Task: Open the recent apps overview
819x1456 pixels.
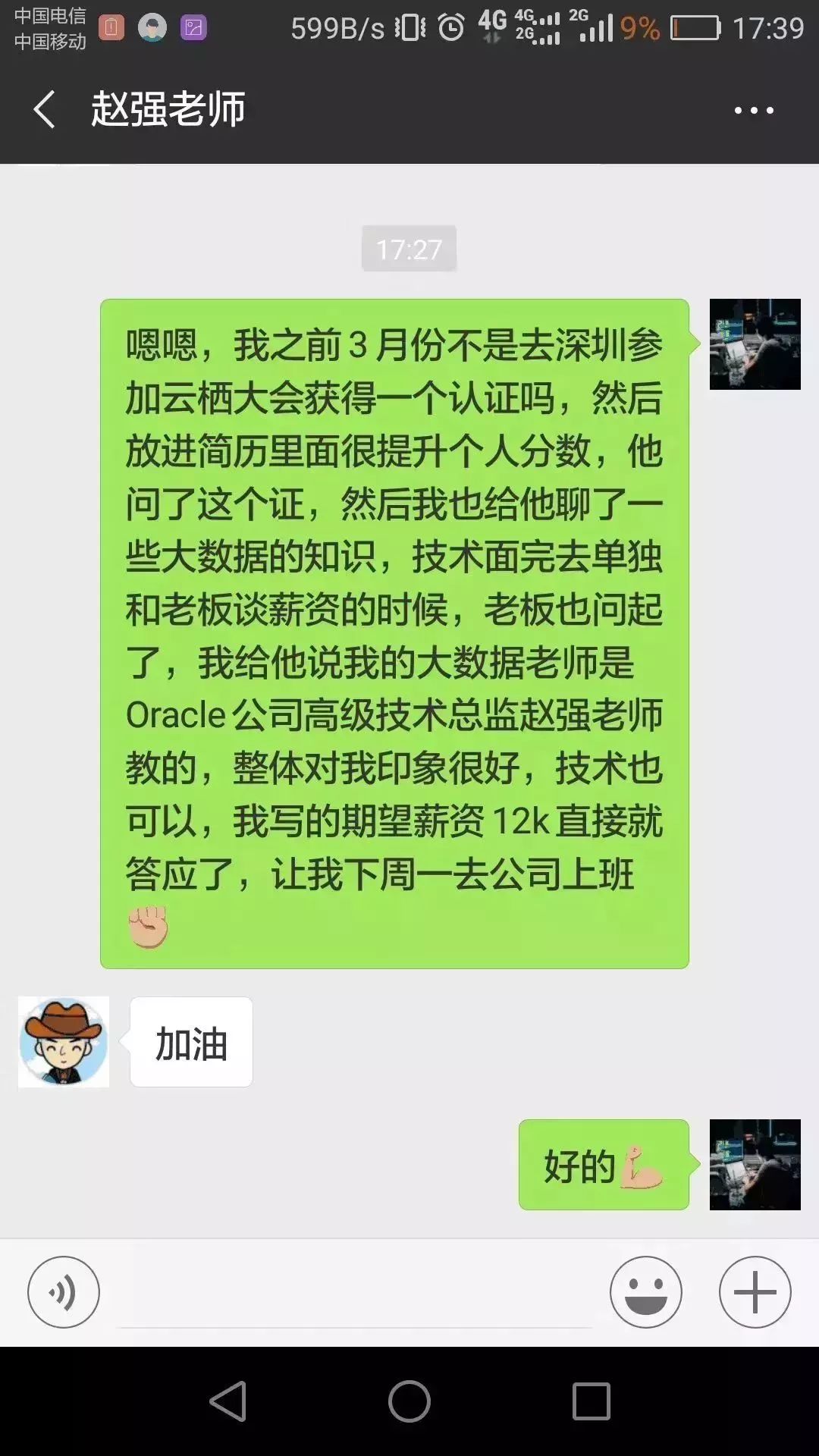Action: tap(591, 1401)
